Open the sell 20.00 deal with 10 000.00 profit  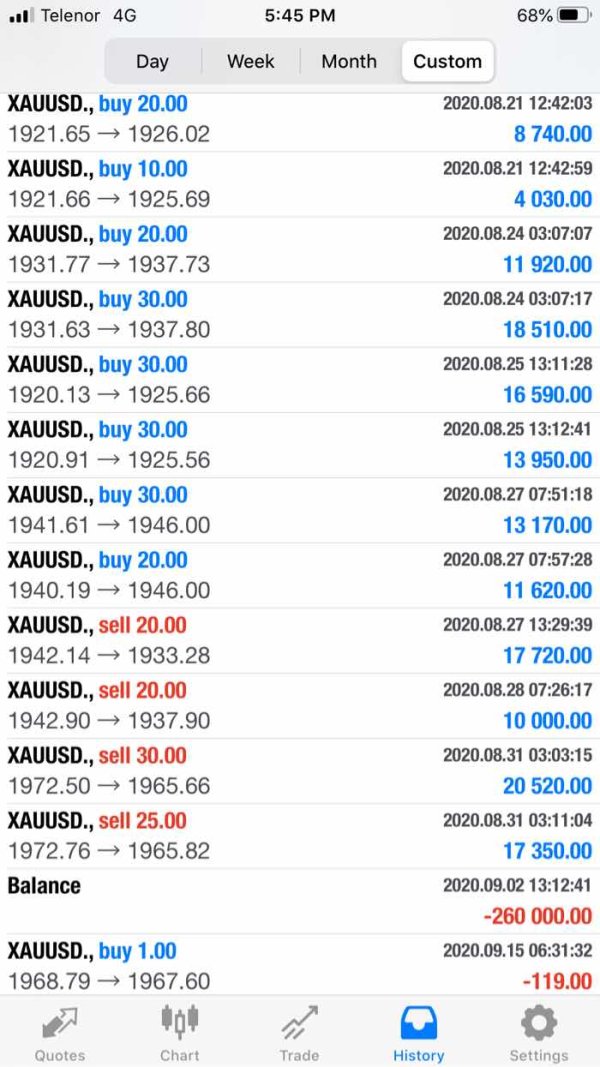300,706
